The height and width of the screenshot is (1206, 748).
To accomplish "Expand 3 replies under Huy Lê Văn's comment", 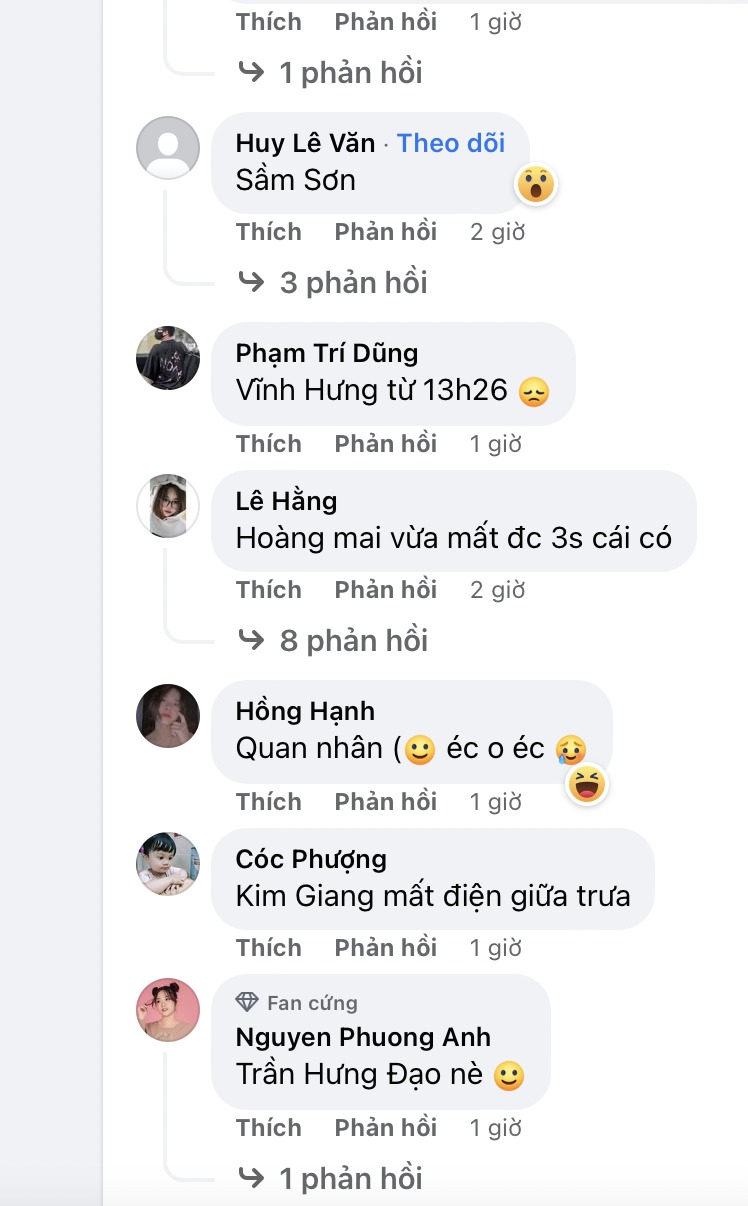I will 353,283.
